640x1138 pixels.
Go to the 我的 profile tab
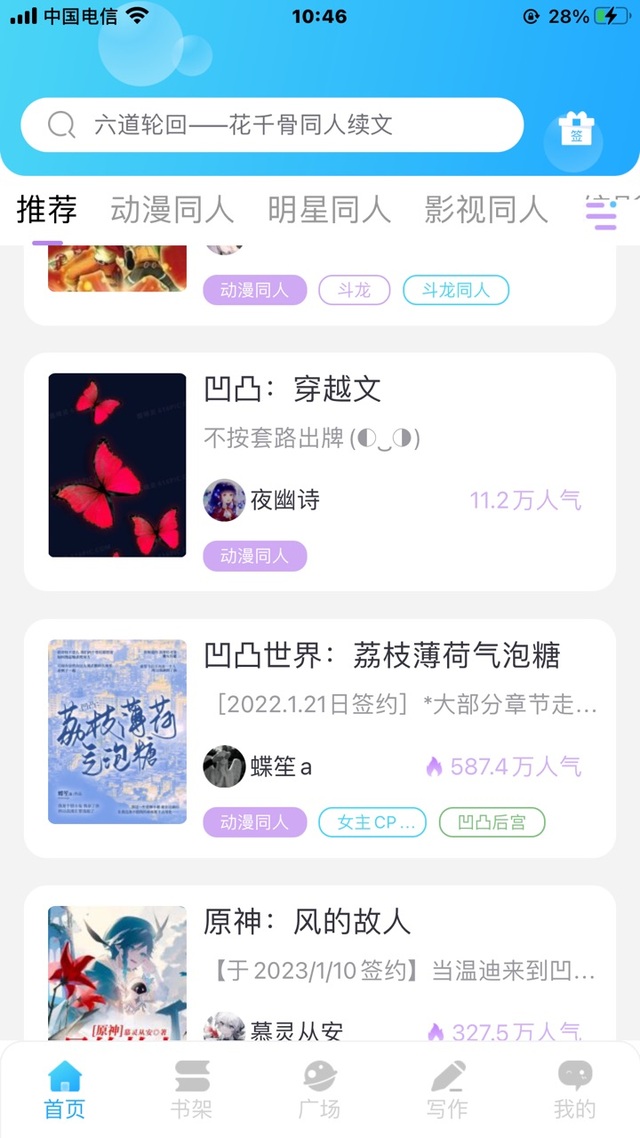click(575, 1089)
